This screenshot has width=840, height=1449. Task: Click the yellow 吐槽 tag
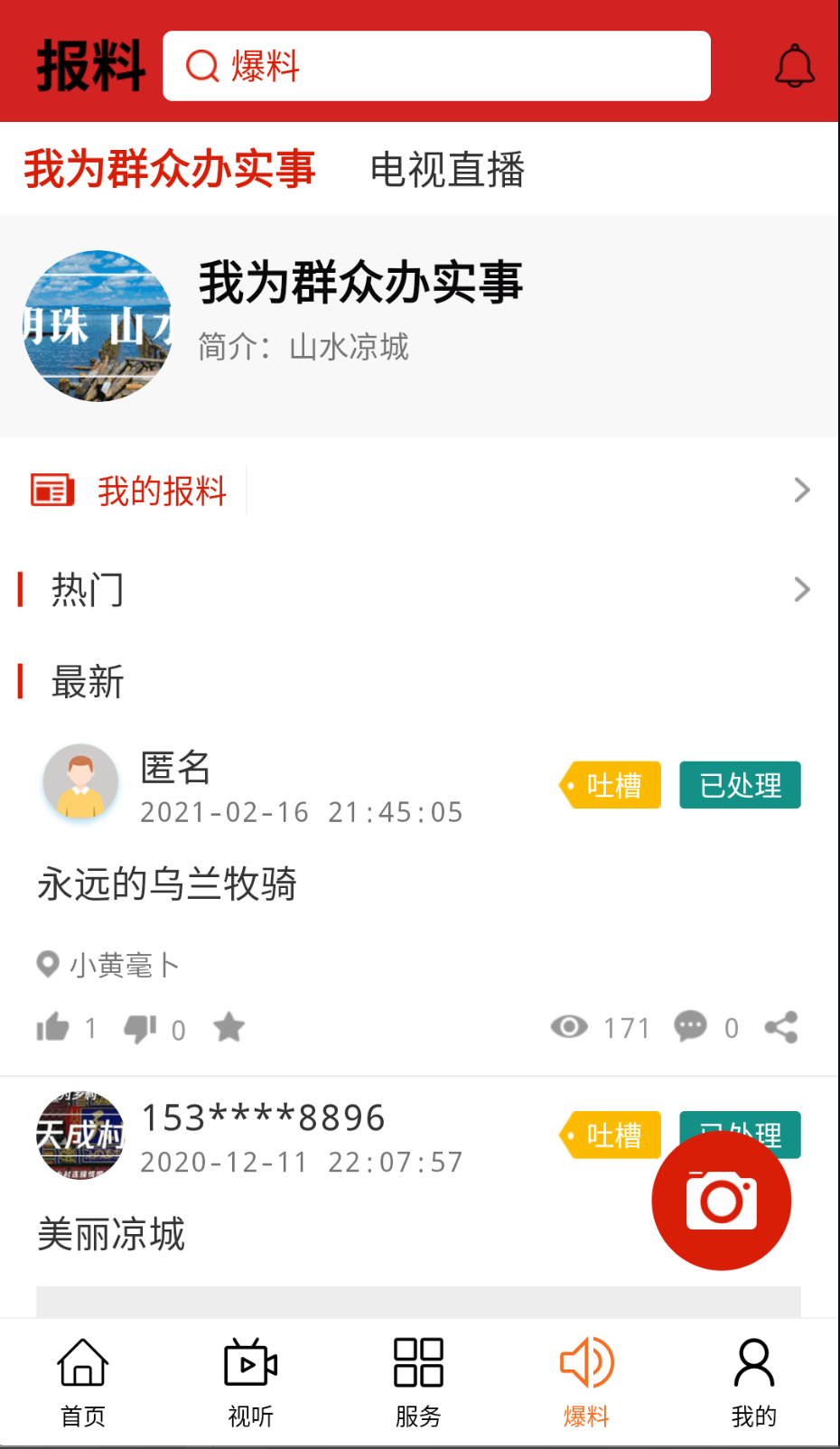tap(610, 785)
